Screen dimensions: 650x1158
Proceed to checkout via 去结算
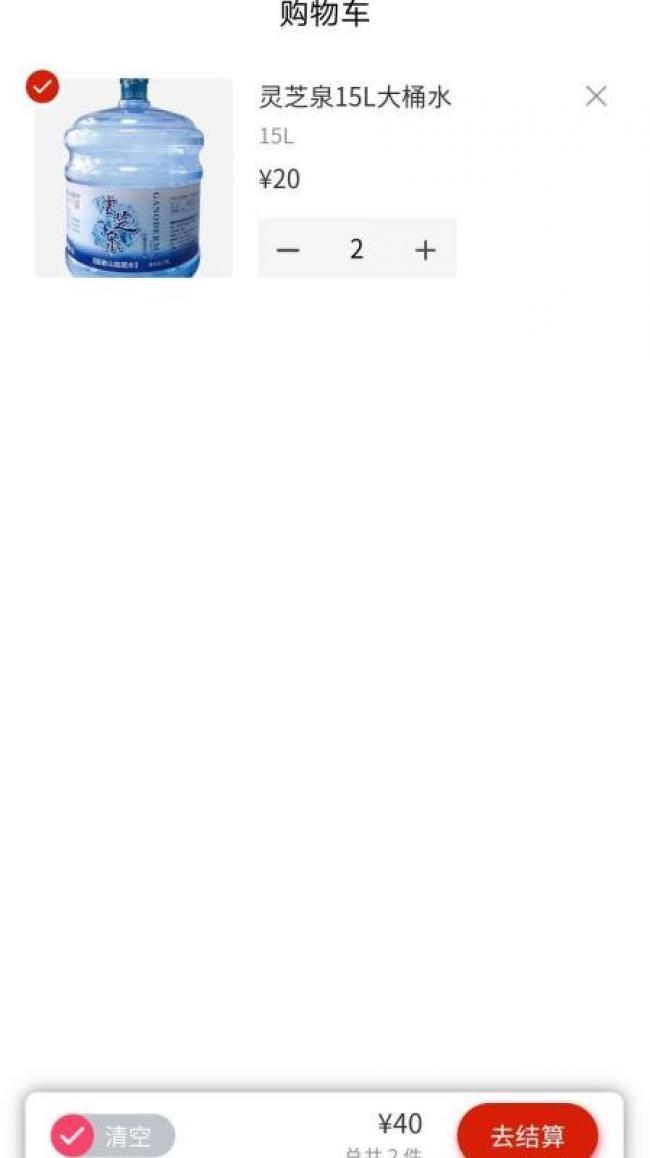coord(527,1134)
